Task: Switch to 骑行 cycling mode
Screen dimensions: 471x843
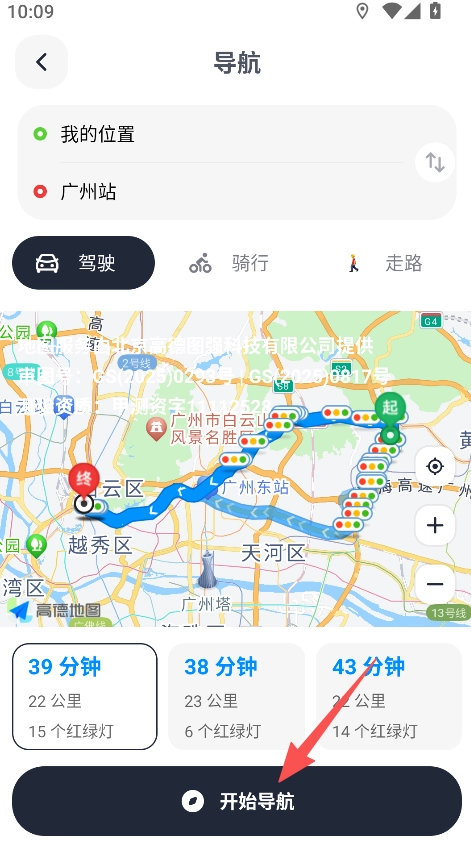Action: coord(229,263)
